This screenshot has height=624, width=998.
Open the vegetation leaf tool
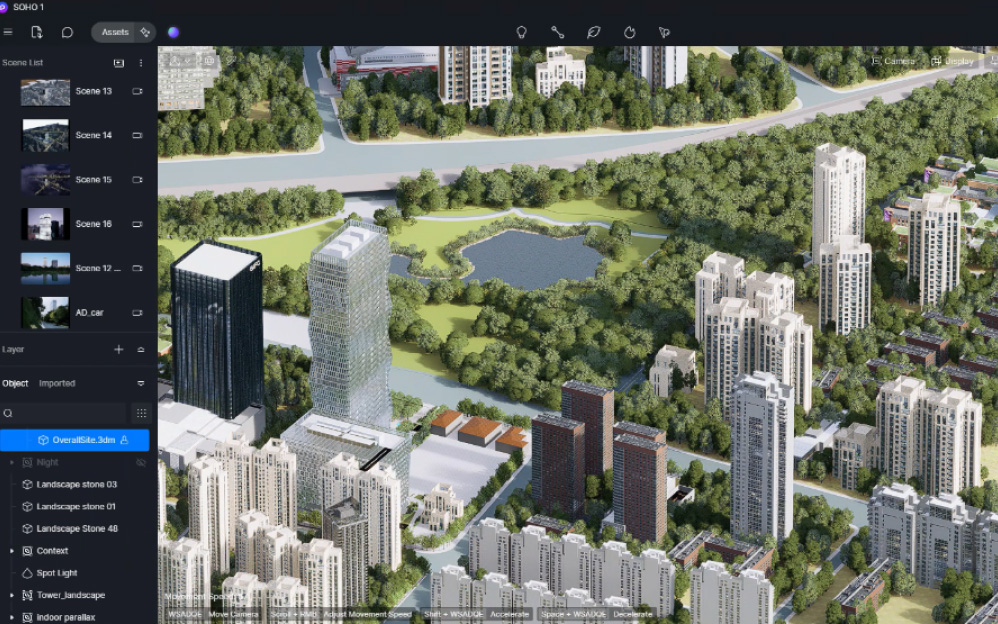click(x=593, y=32)
